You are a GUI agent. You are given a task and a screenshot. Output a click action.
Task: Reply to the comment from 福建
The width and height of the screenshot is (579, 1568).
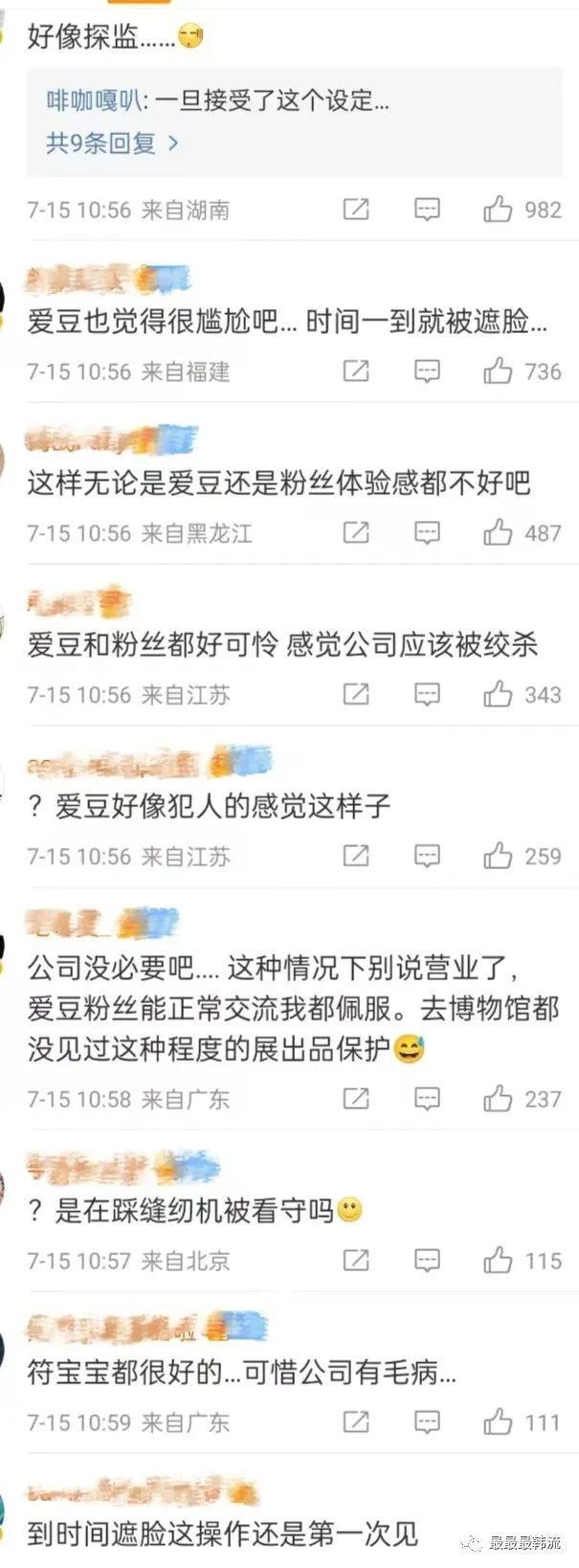[x=426, y=370]
